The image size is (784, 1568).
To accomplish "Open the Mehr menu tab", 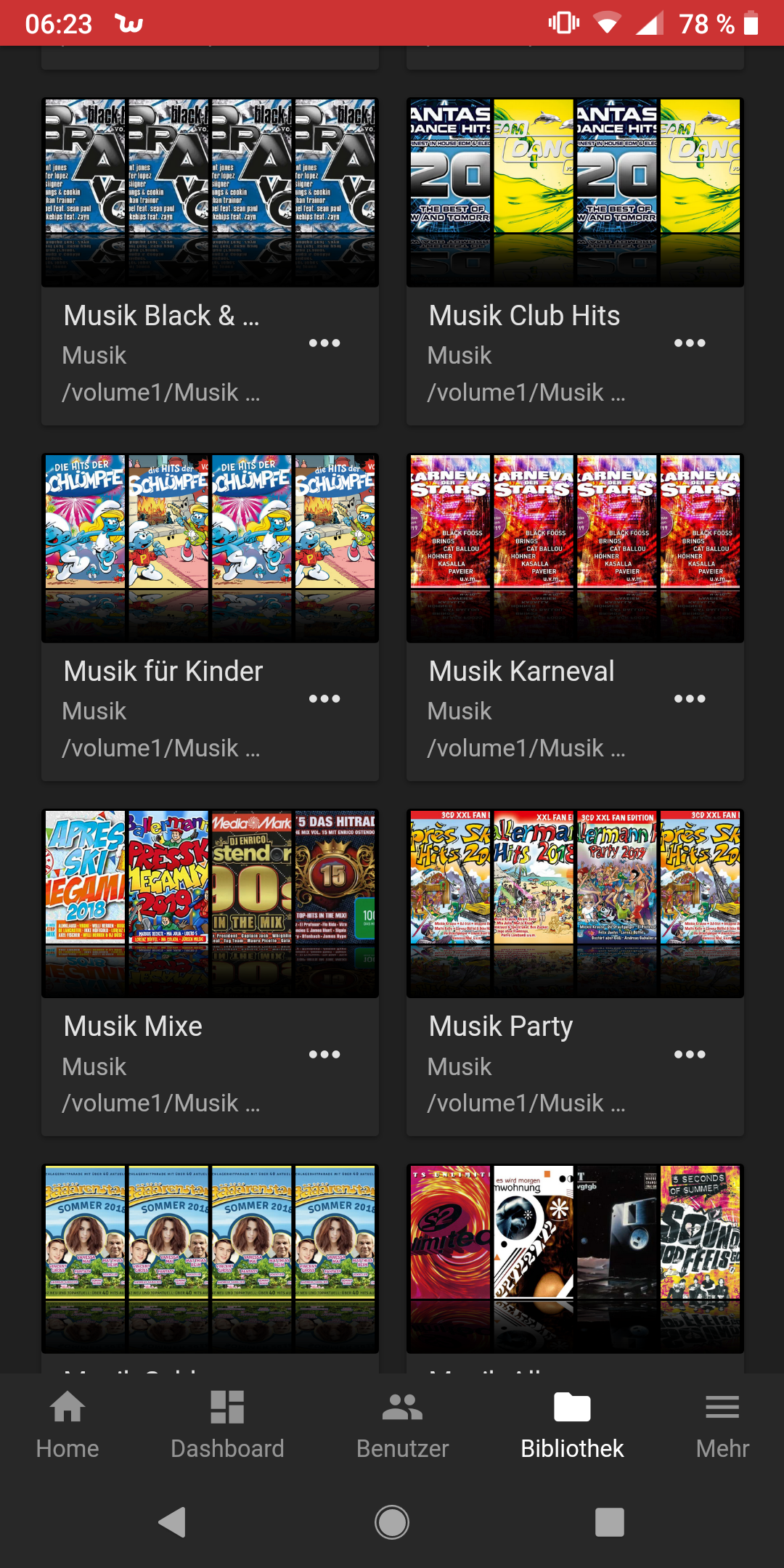I will pyautogui.click(x=722, y=1425).
